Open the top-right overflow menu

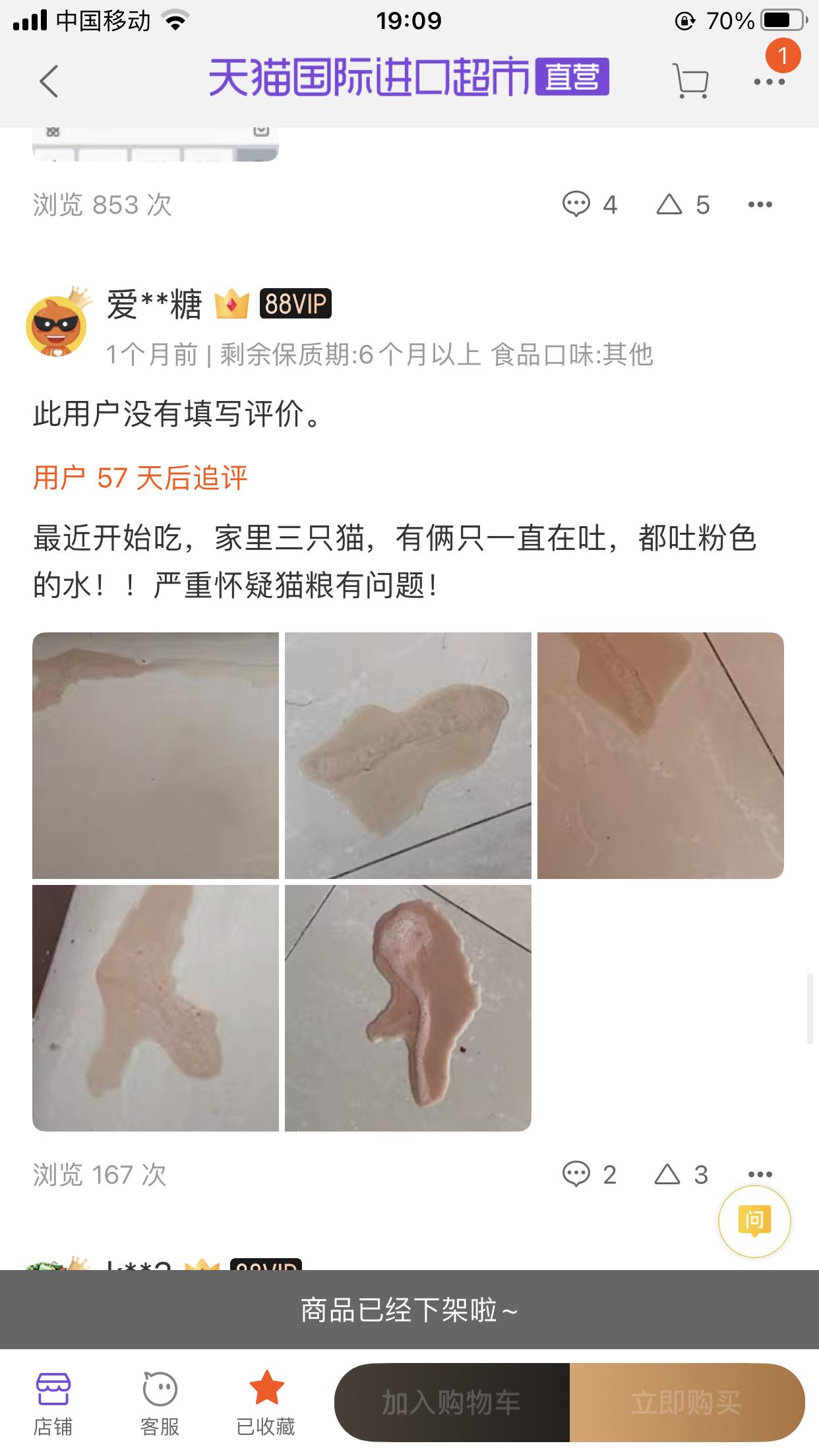coord(770,82)
